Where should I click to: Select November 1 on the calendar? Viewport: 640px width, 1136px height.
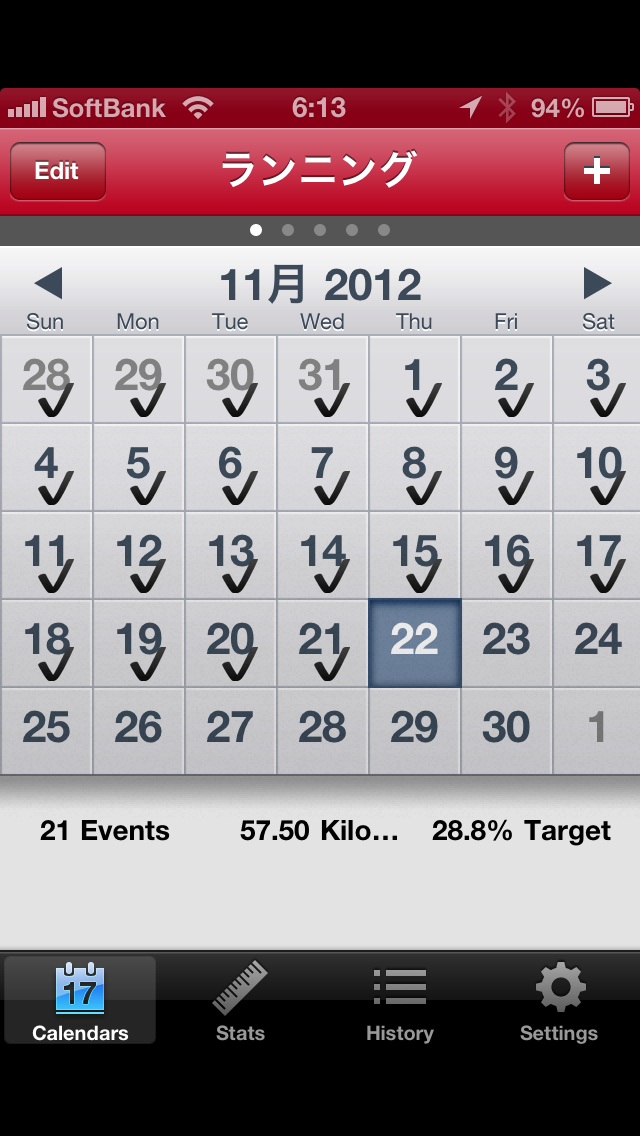tap(414, 379)
